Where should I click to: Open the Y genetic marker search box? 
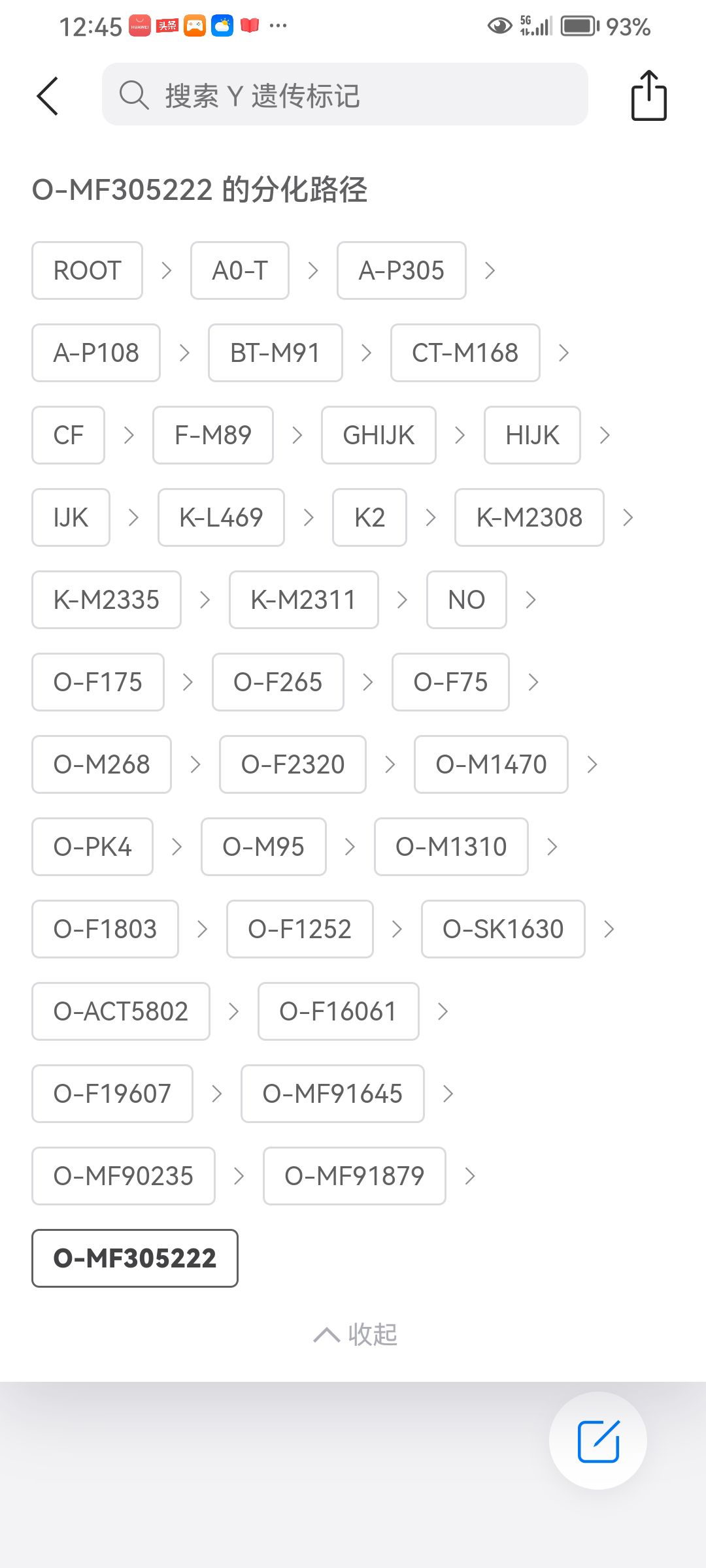(345, 94)
